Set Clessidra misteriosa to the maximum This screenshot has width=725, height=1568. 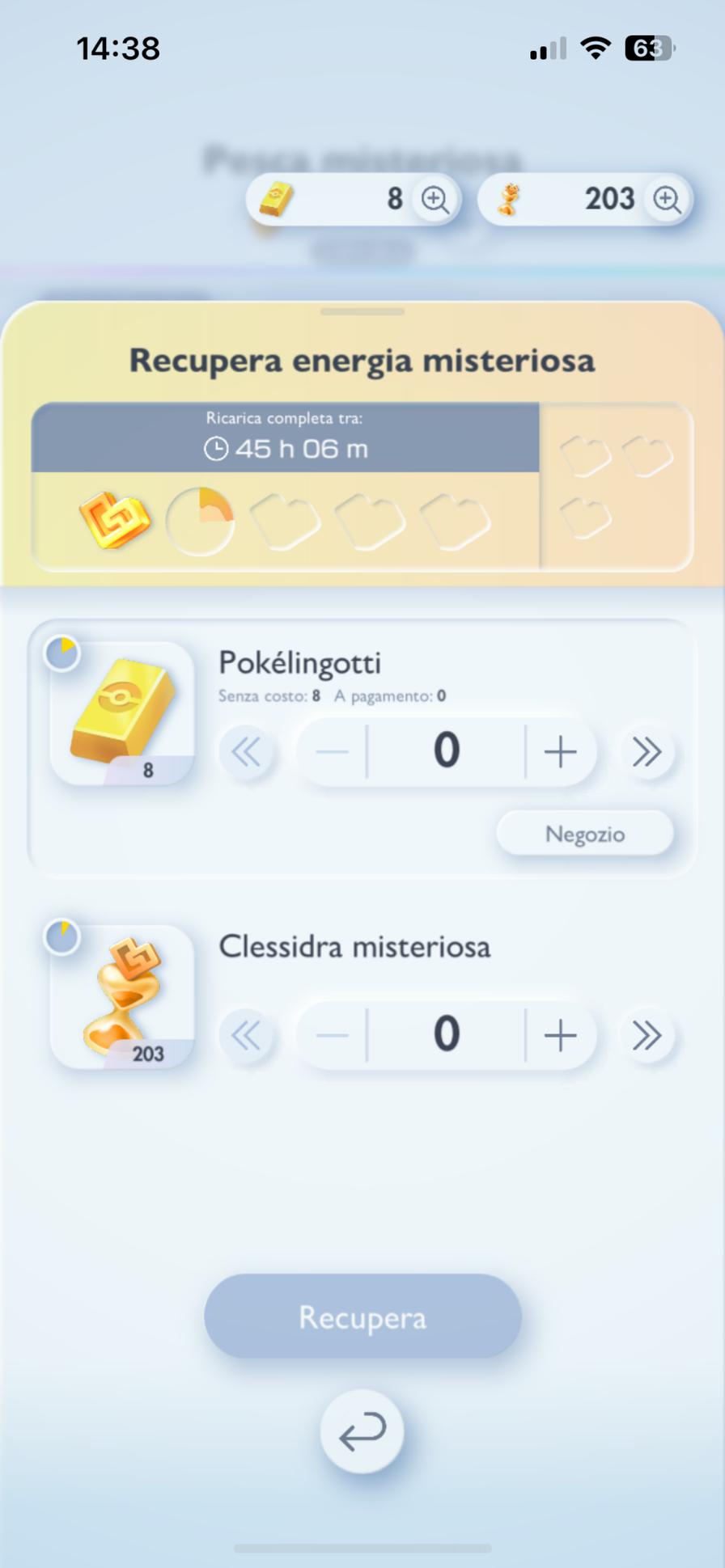(647, 1035)
